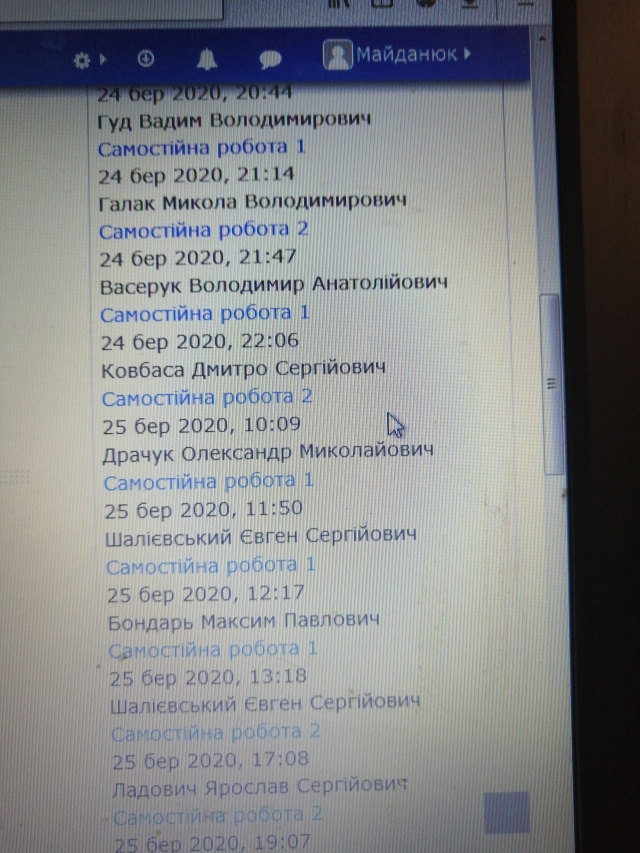Open Самостійна робота 1 link below Бондарь Максим
The width and height of the screenshot is (640, 853).
[x=213, y=649]
